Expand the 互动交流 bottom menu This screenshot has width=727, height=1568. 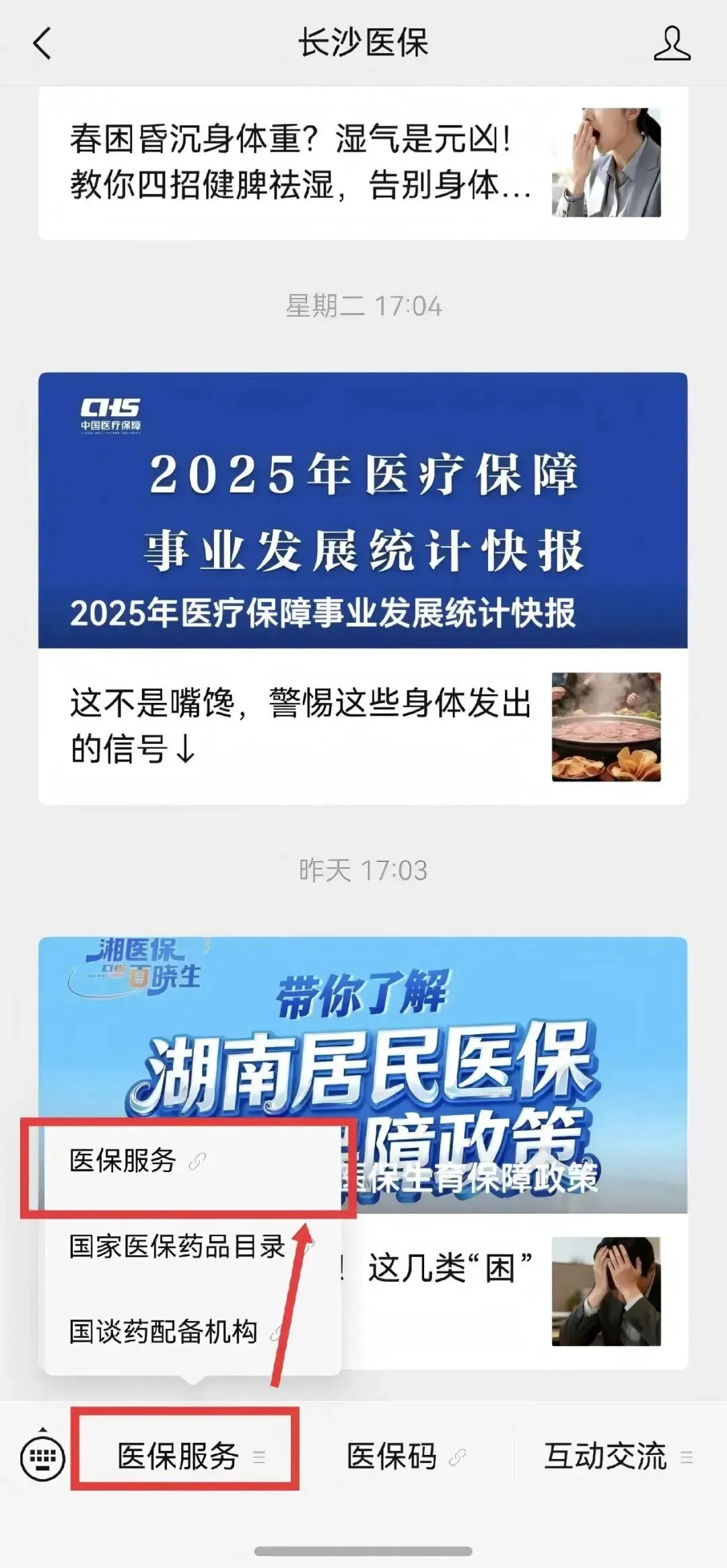pyautogui.click(x=619, y=1458)
